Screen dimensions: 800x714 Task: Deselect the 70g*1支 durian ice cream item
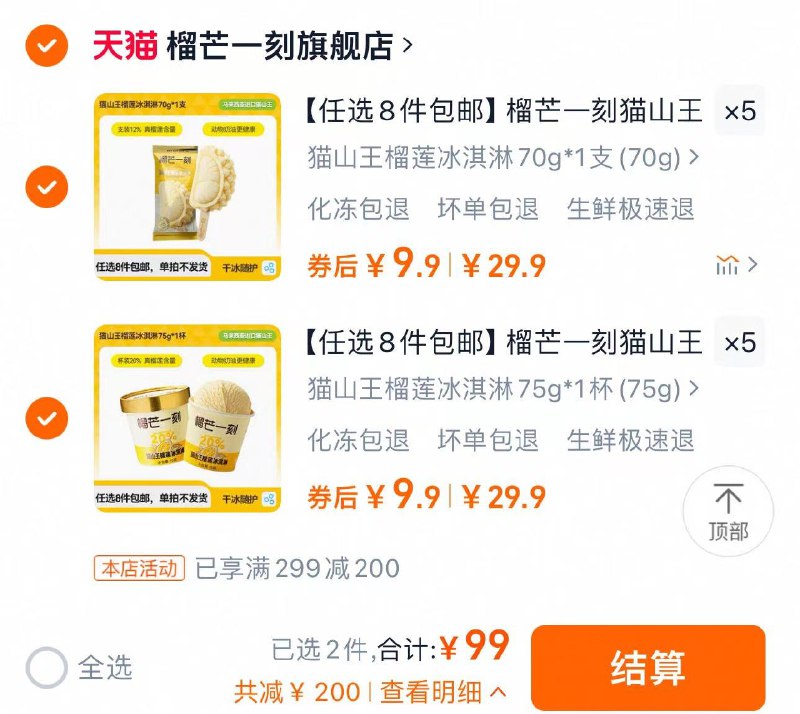point(46,186)
